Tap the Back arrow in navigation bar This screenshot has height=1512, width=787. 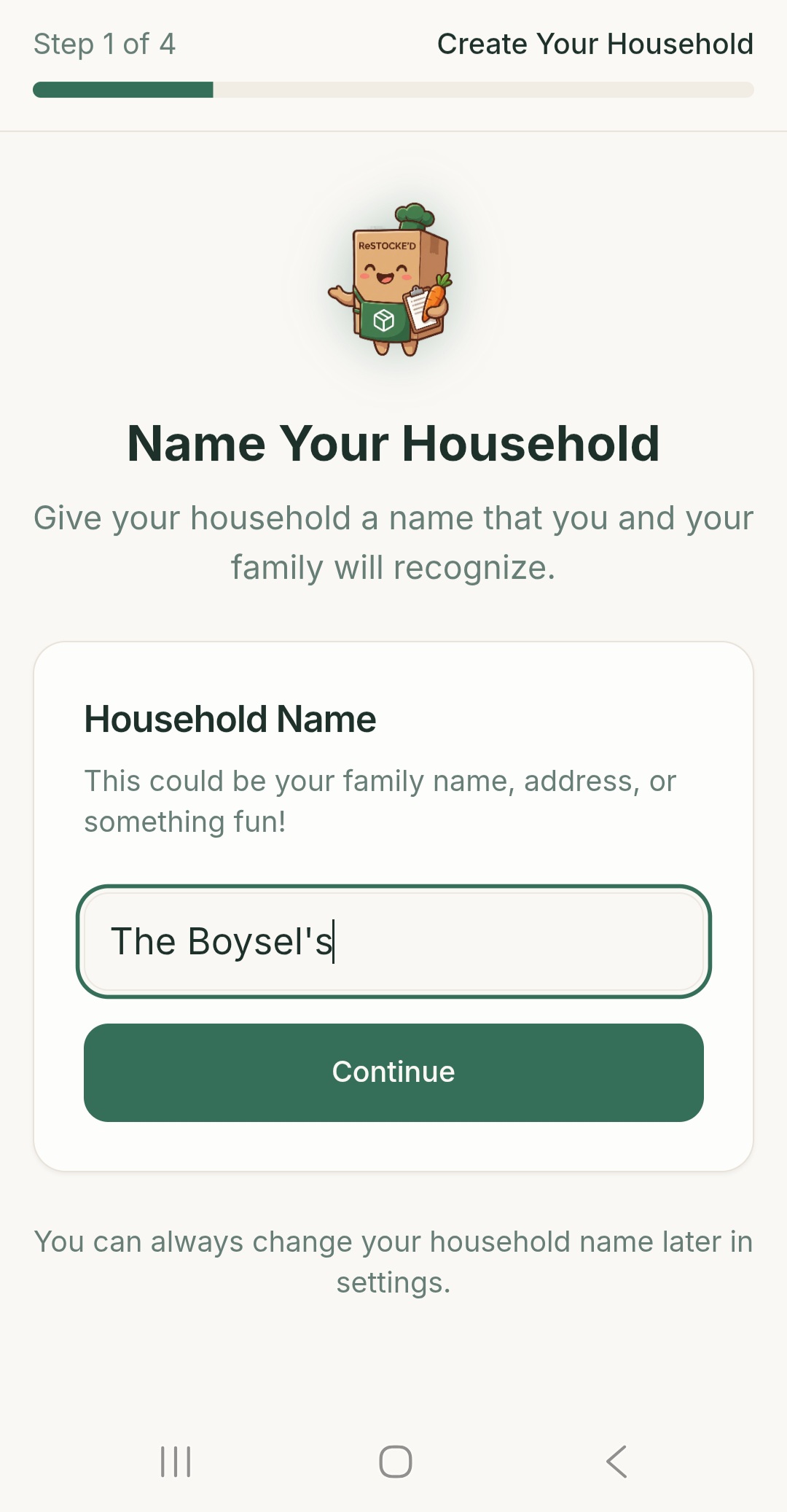[616, 1460]
